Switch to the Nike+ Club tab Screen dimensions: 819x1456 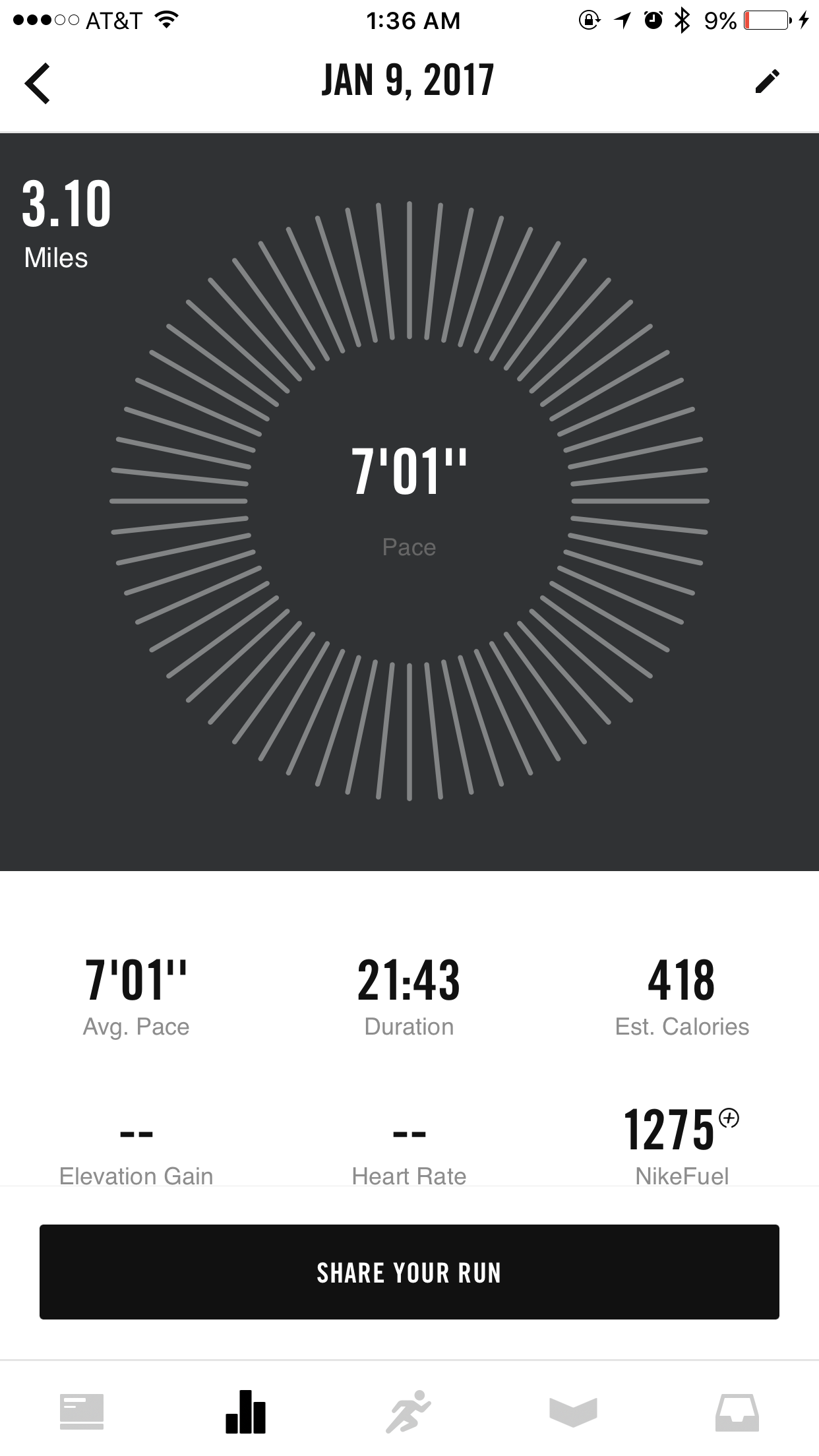573,1412
